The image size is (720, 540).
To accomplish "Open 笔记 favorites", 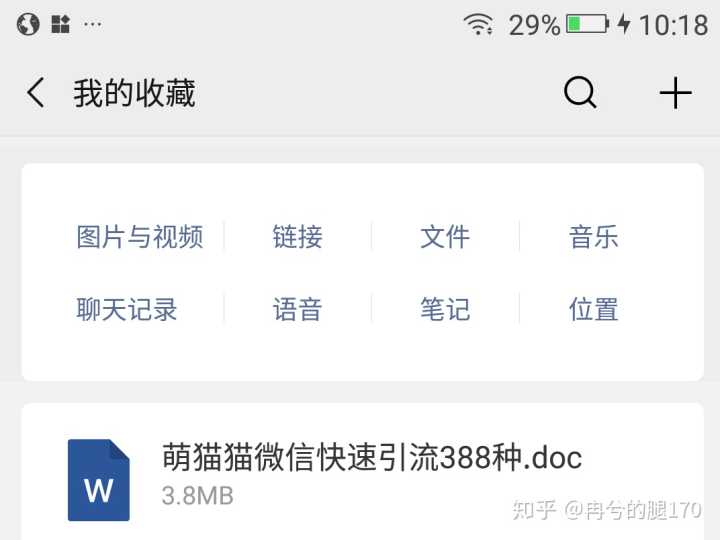I will click(x=445, y=309).
